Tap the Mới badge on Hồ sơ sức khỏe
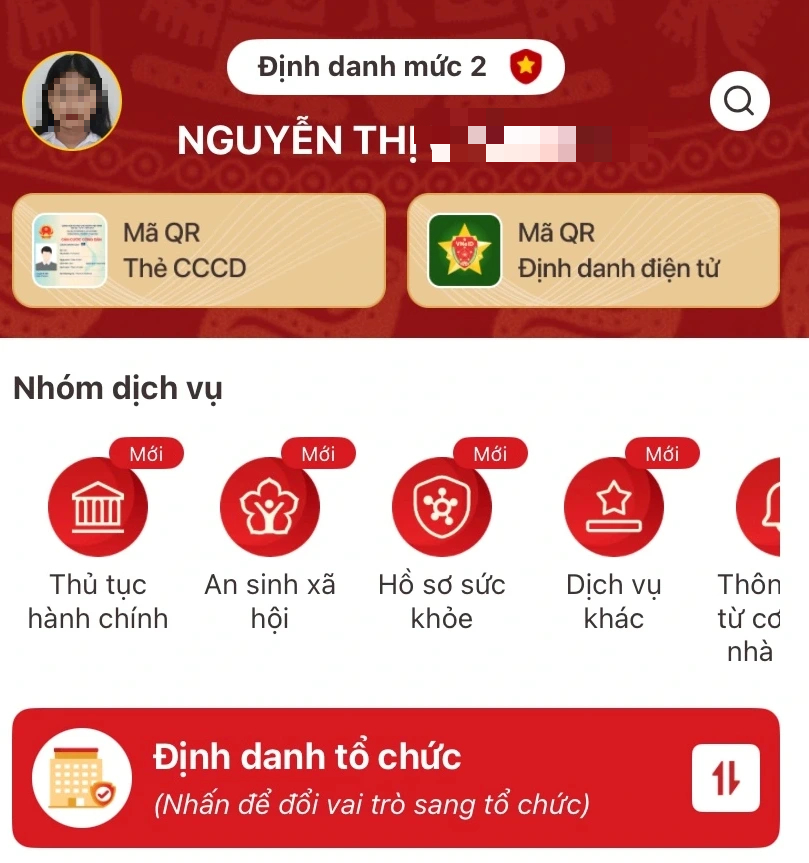This screenshot has height=863, width=809. [x=492, y=453]
